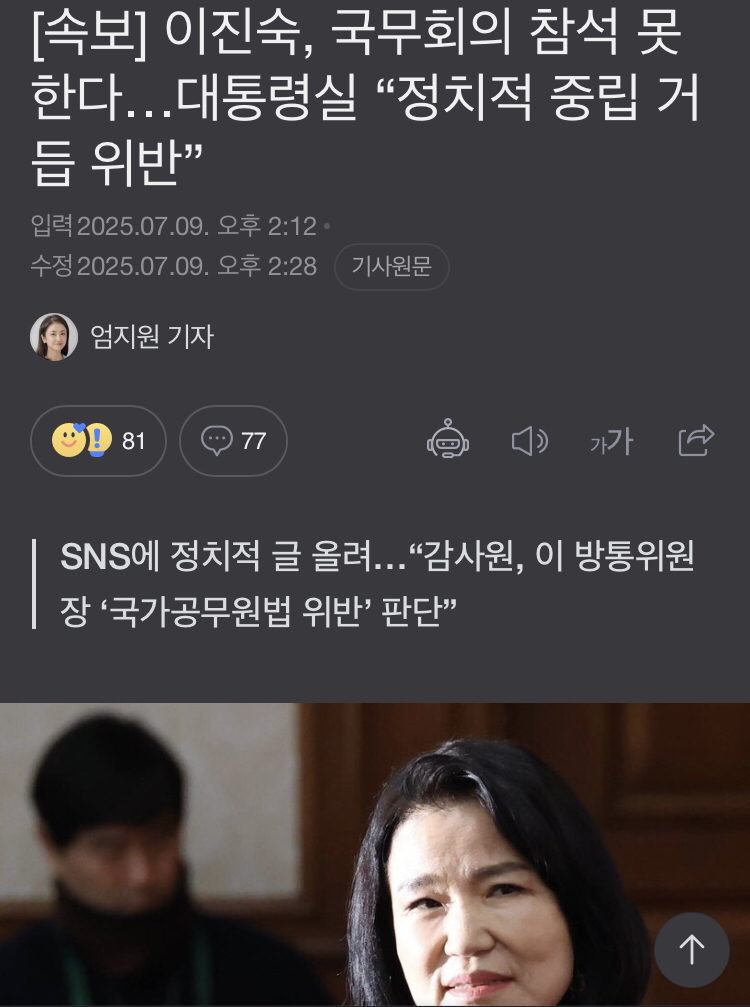Open the AI summary robot icon
Viewport: 750px width, 1007px height.
[448, 441]
